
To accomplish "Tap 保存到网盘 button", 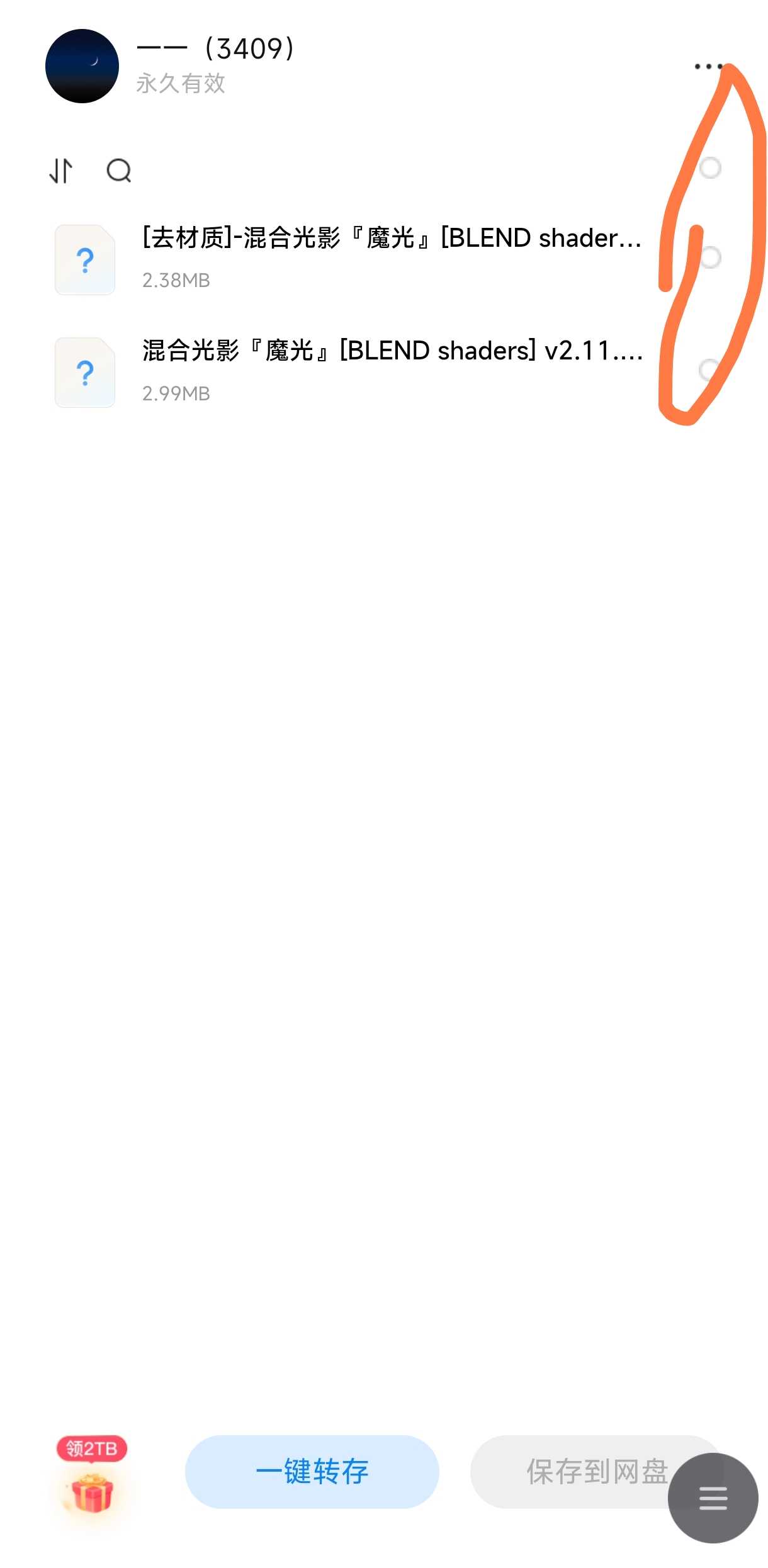I will click(x=597, y=1471).
